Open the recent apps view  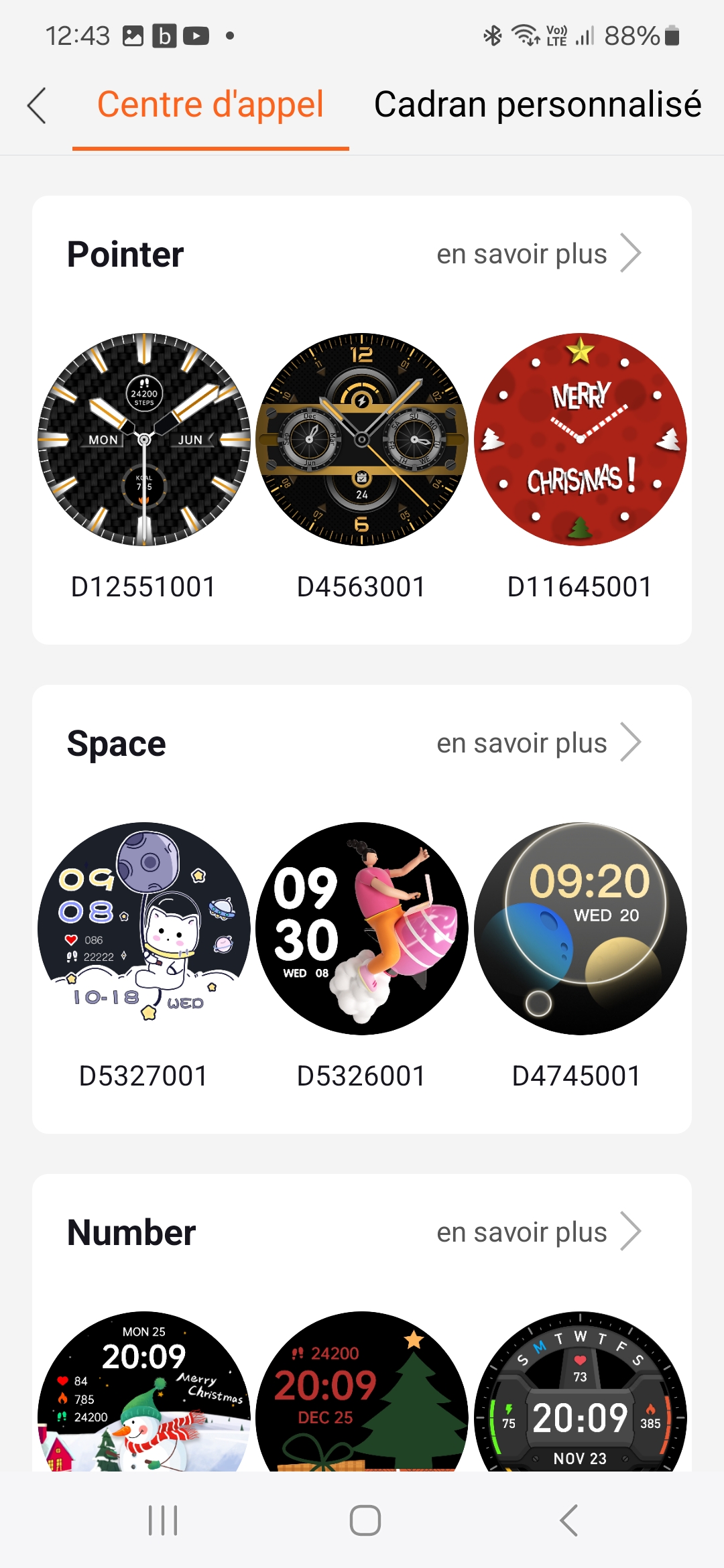[x=163, y=1520]
